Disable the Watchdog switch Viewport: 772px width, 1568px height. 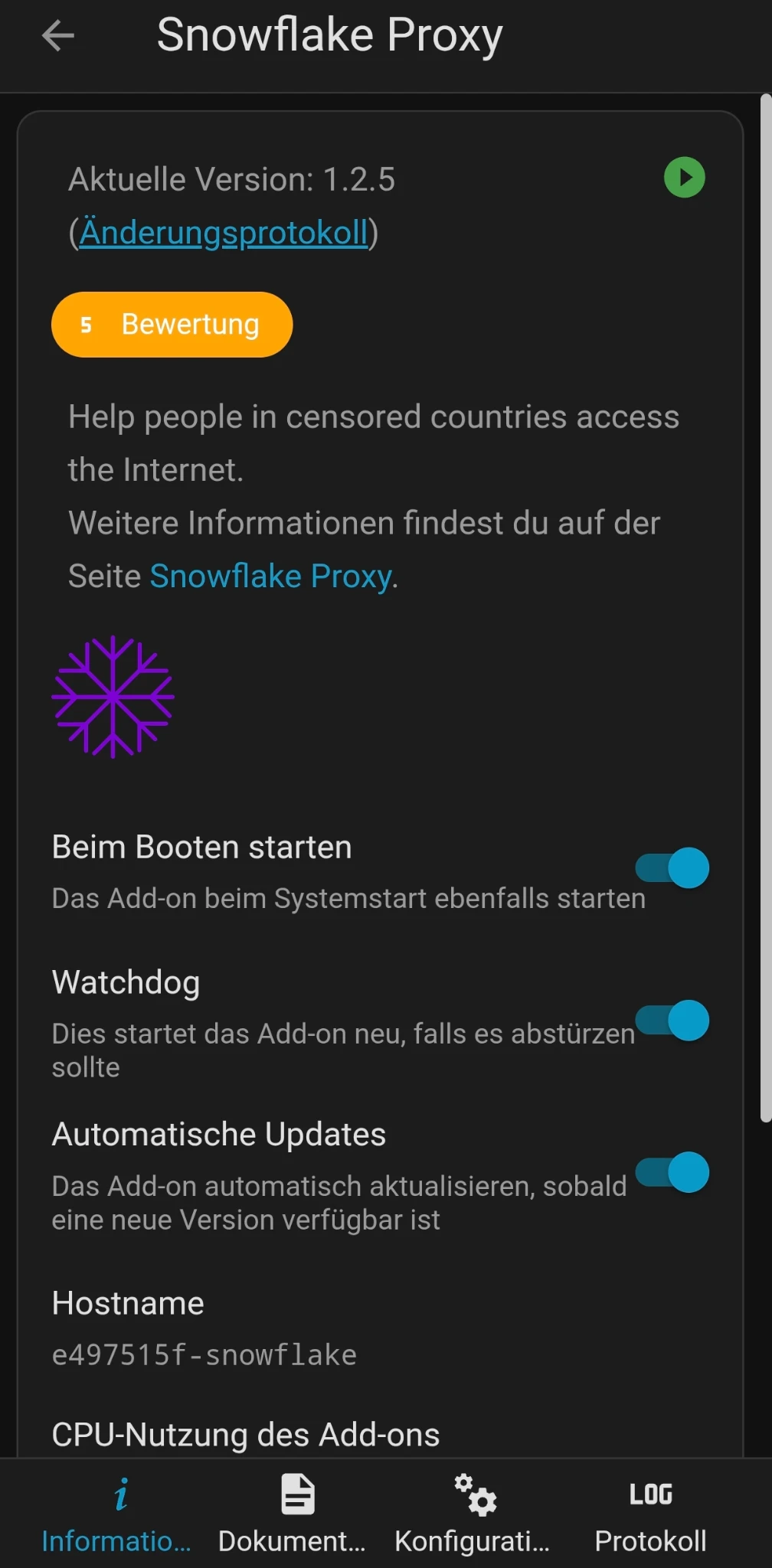click(672, 1021)
